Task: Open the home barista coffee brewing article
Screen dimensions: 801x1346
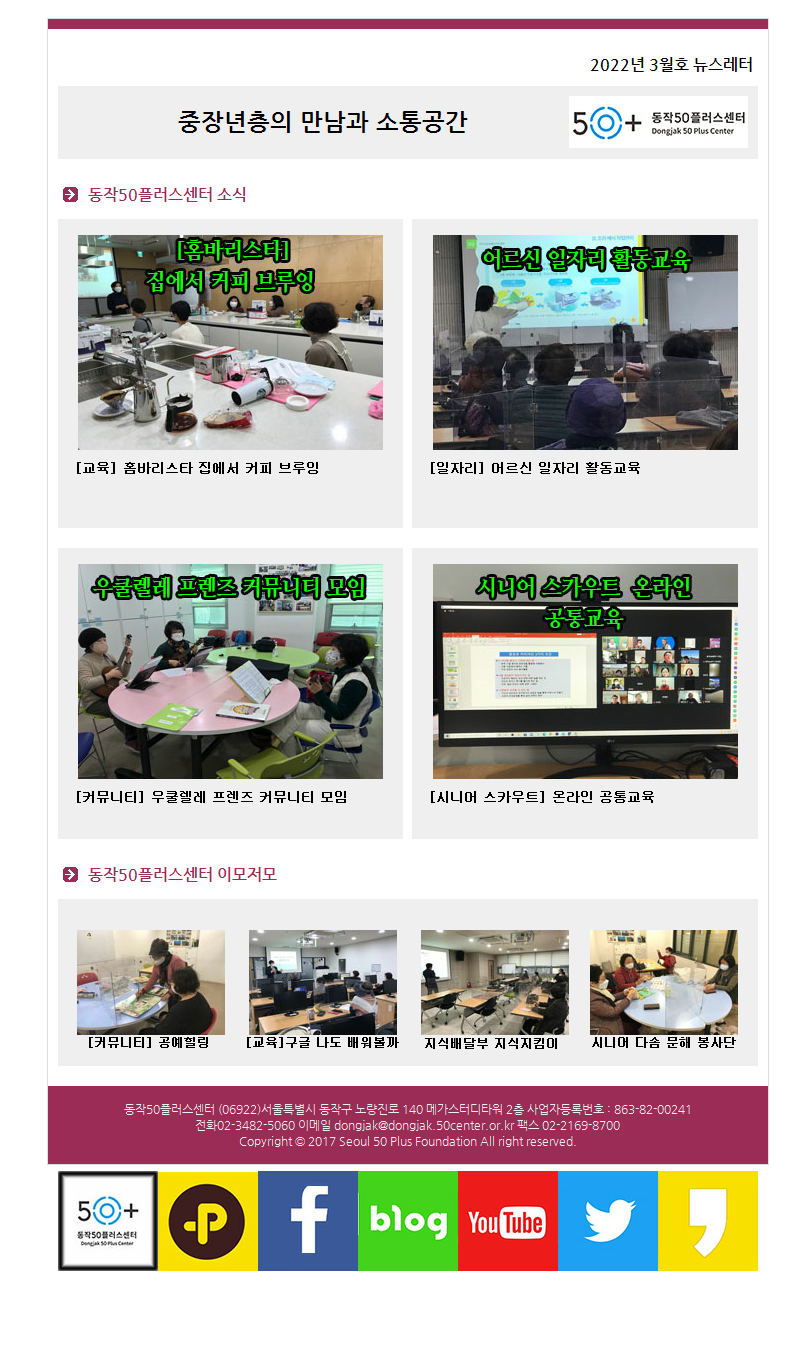Action: (x=230, y=342)
